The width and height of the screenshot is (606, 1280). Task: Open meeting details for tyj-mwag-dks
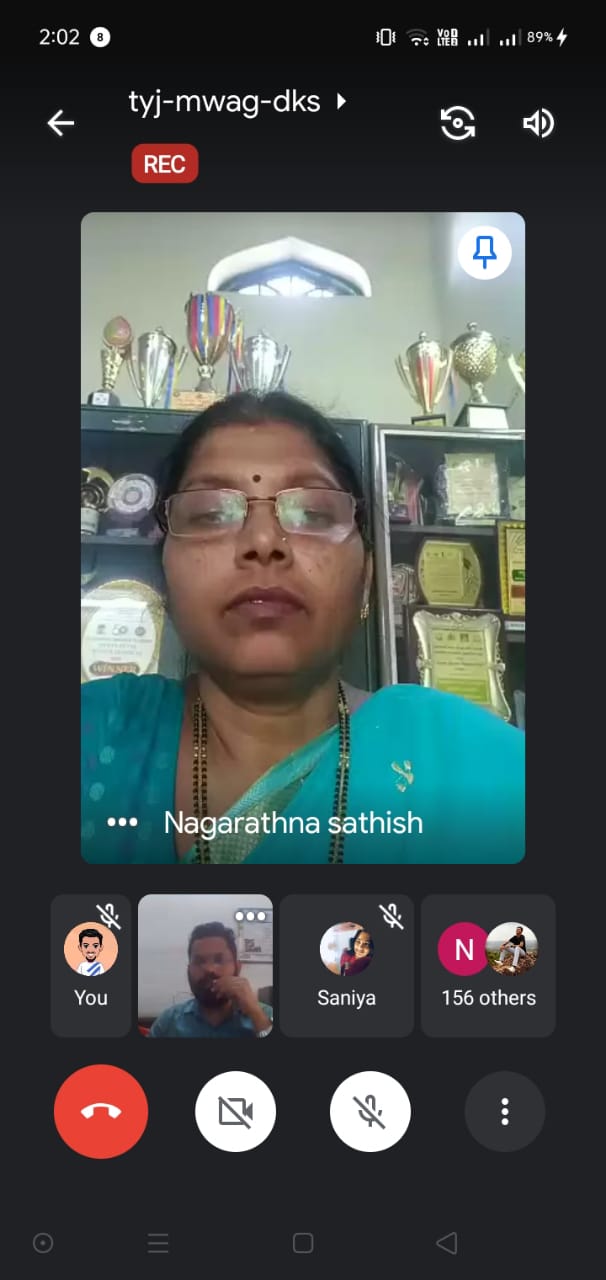(x=236, y=101)
